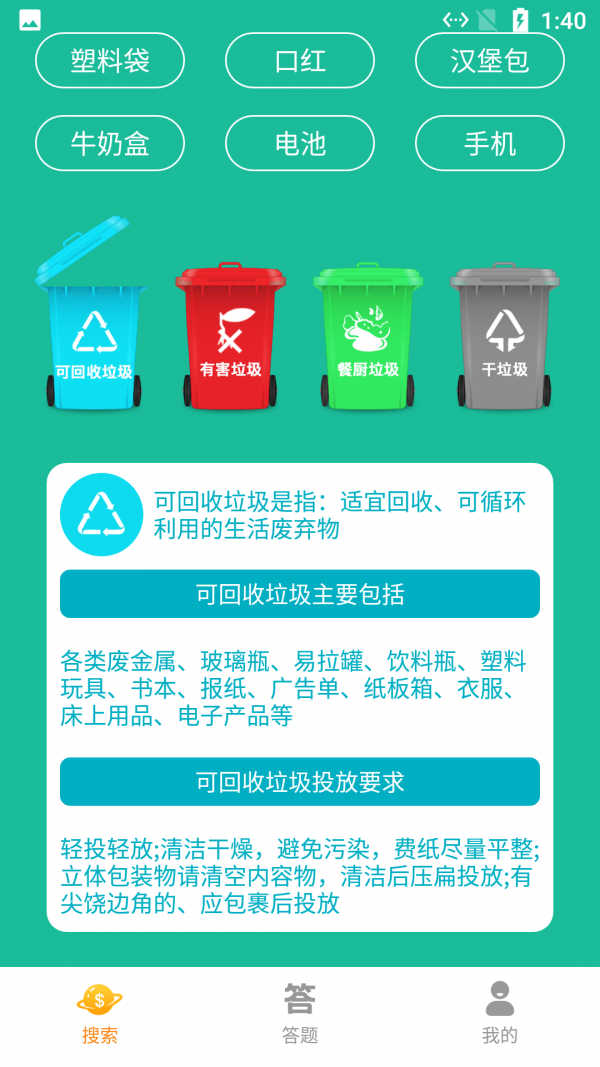
Task: Choose the 汉堡包 chip
Action: pyautogui.click(x=490, y=61)
